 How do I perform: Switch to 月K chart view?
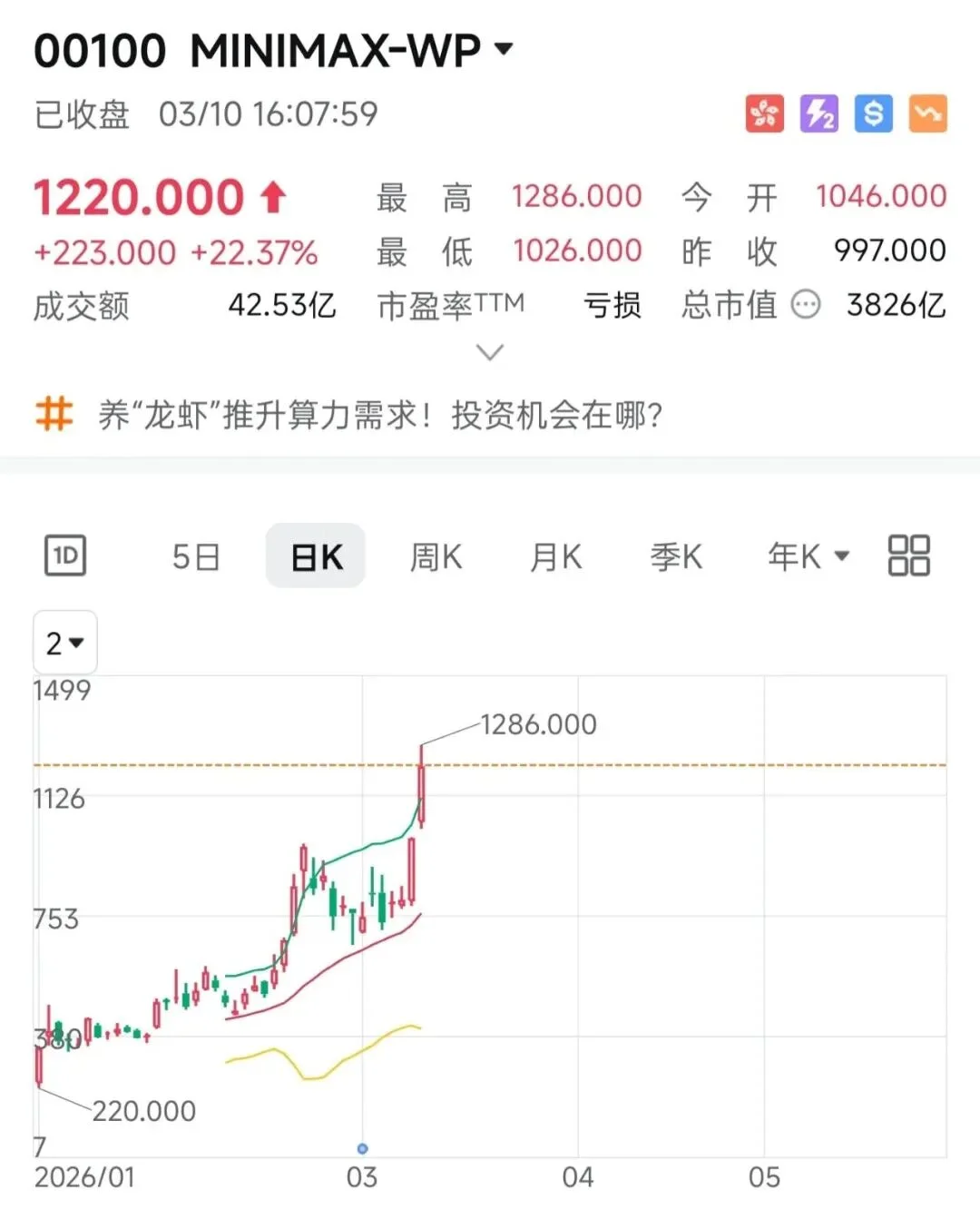pyautogui.click(x=555, y=556)
